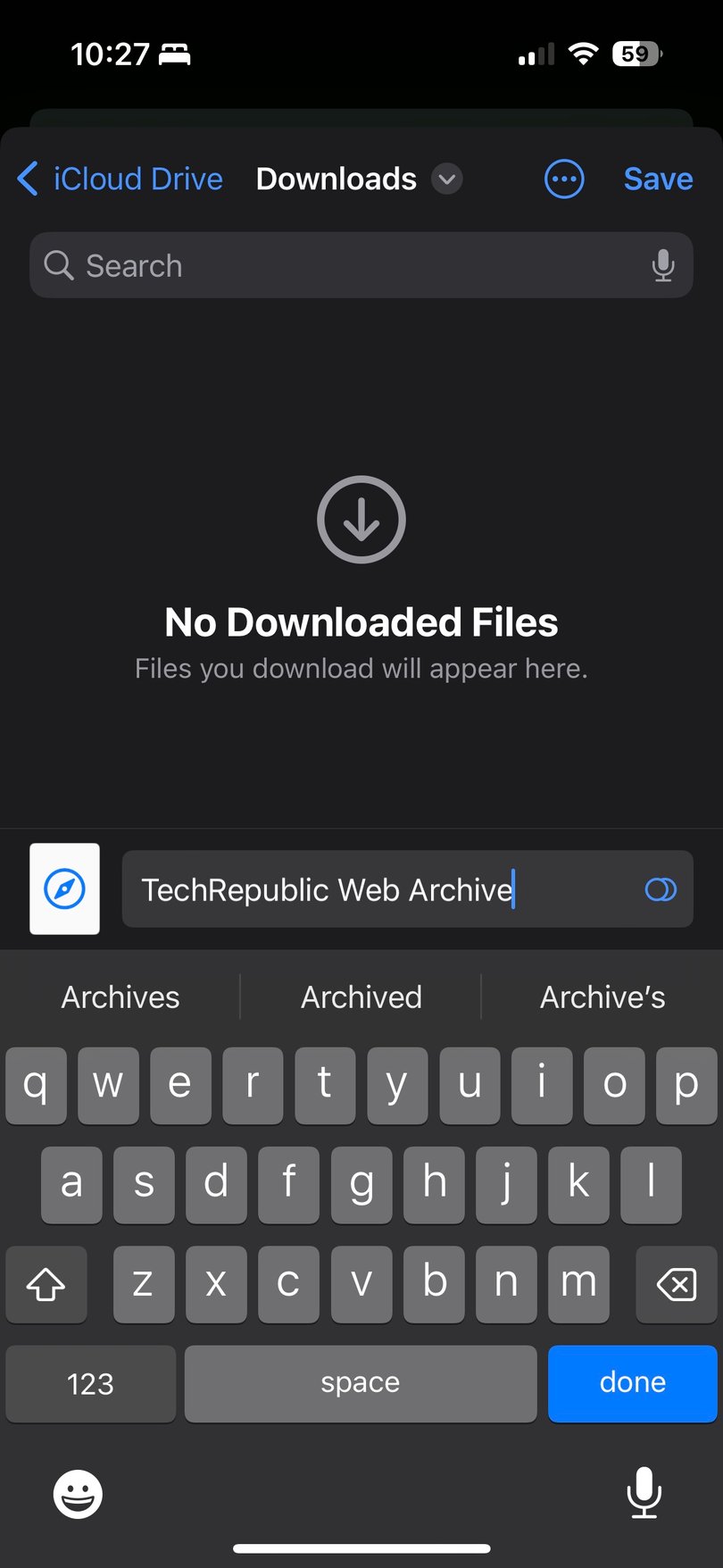Expand the status bar battery indicator
This screenshot has width=723, height=1568.
click(x=636, y=54)
